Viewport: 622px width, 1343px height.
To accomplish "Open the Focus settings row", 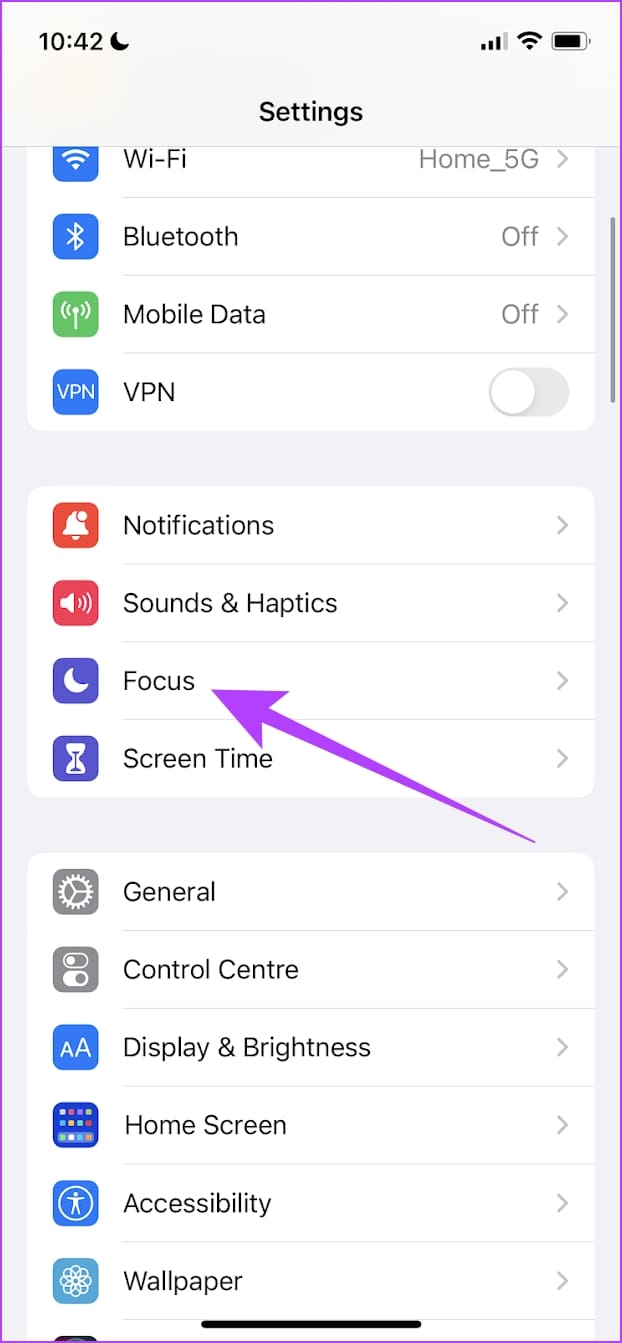I will pos(310,681).
